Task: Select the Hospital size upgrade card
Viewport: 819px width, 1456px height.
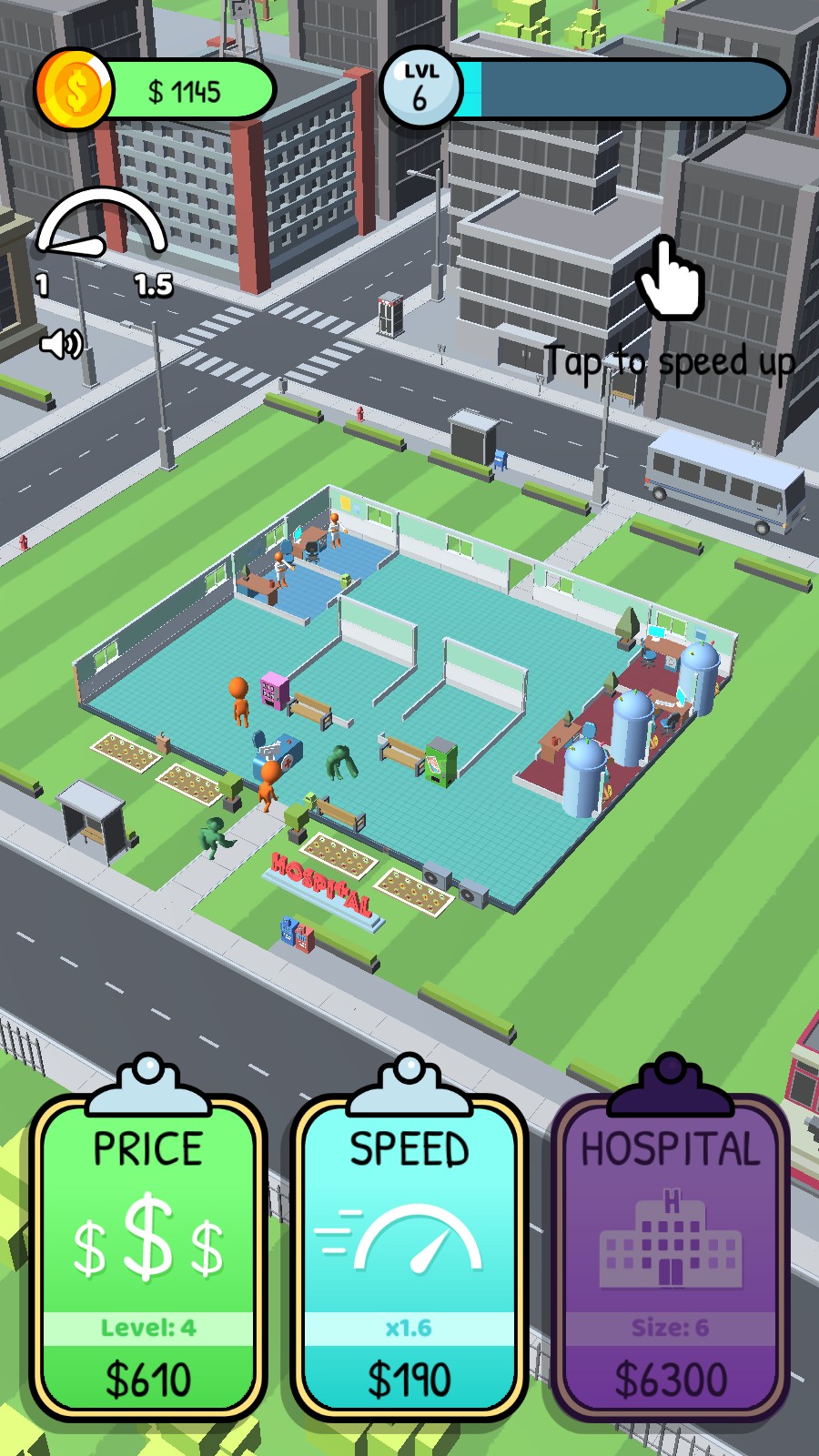Action: 671,1256
